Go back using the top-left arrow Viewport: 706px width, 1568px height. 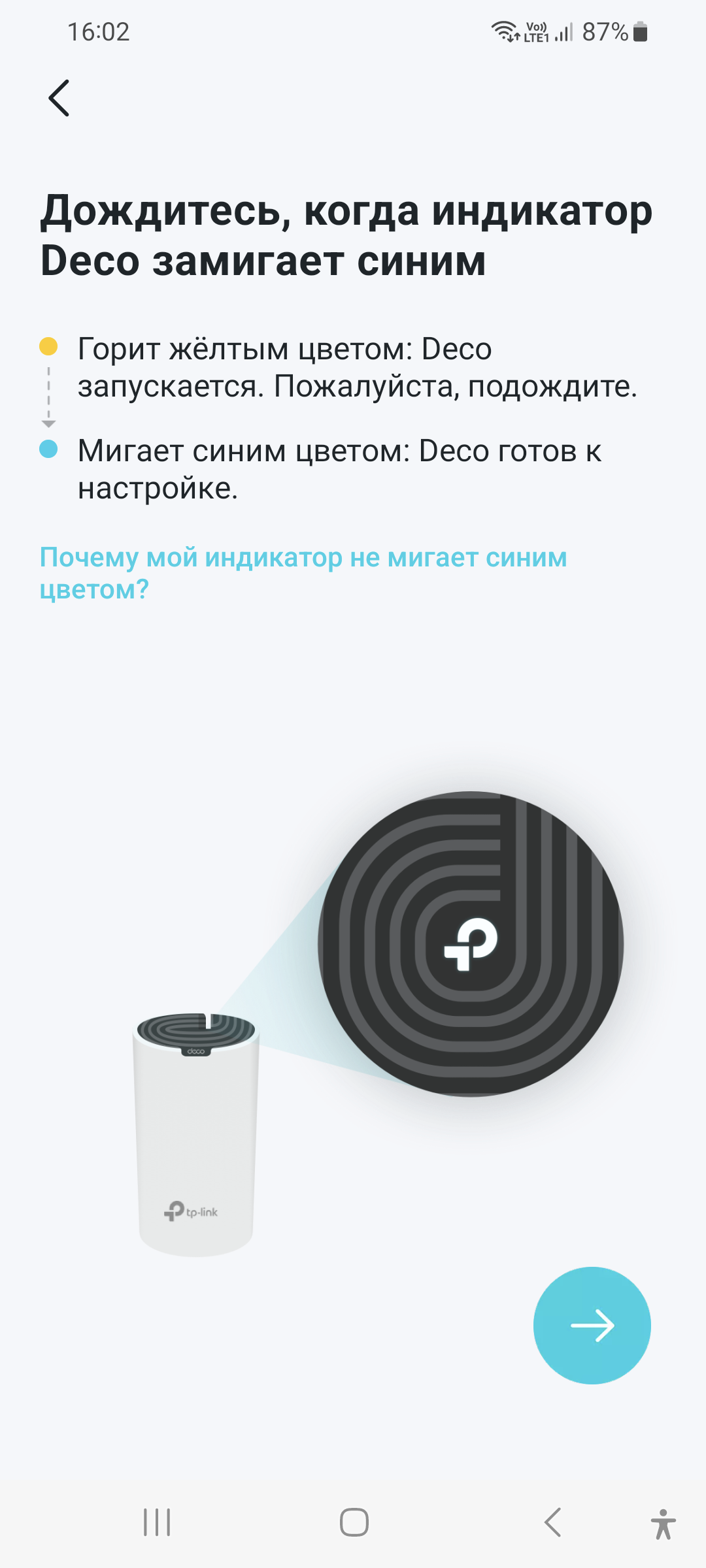point(59,98)
